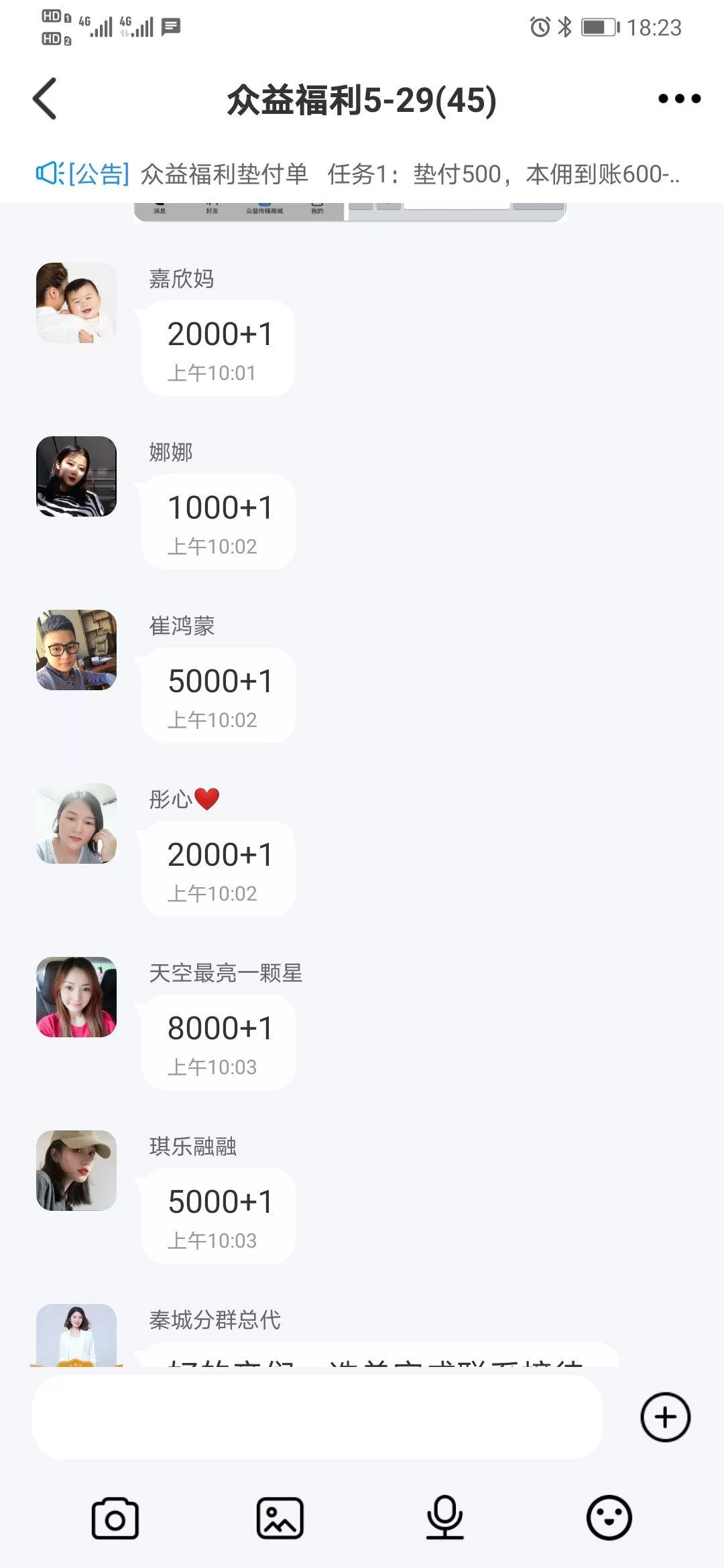Image resolution: width=724 pixels, height=1568 pixels.
Task: Pick an image from the gallery
Action: coord(280,1518)
